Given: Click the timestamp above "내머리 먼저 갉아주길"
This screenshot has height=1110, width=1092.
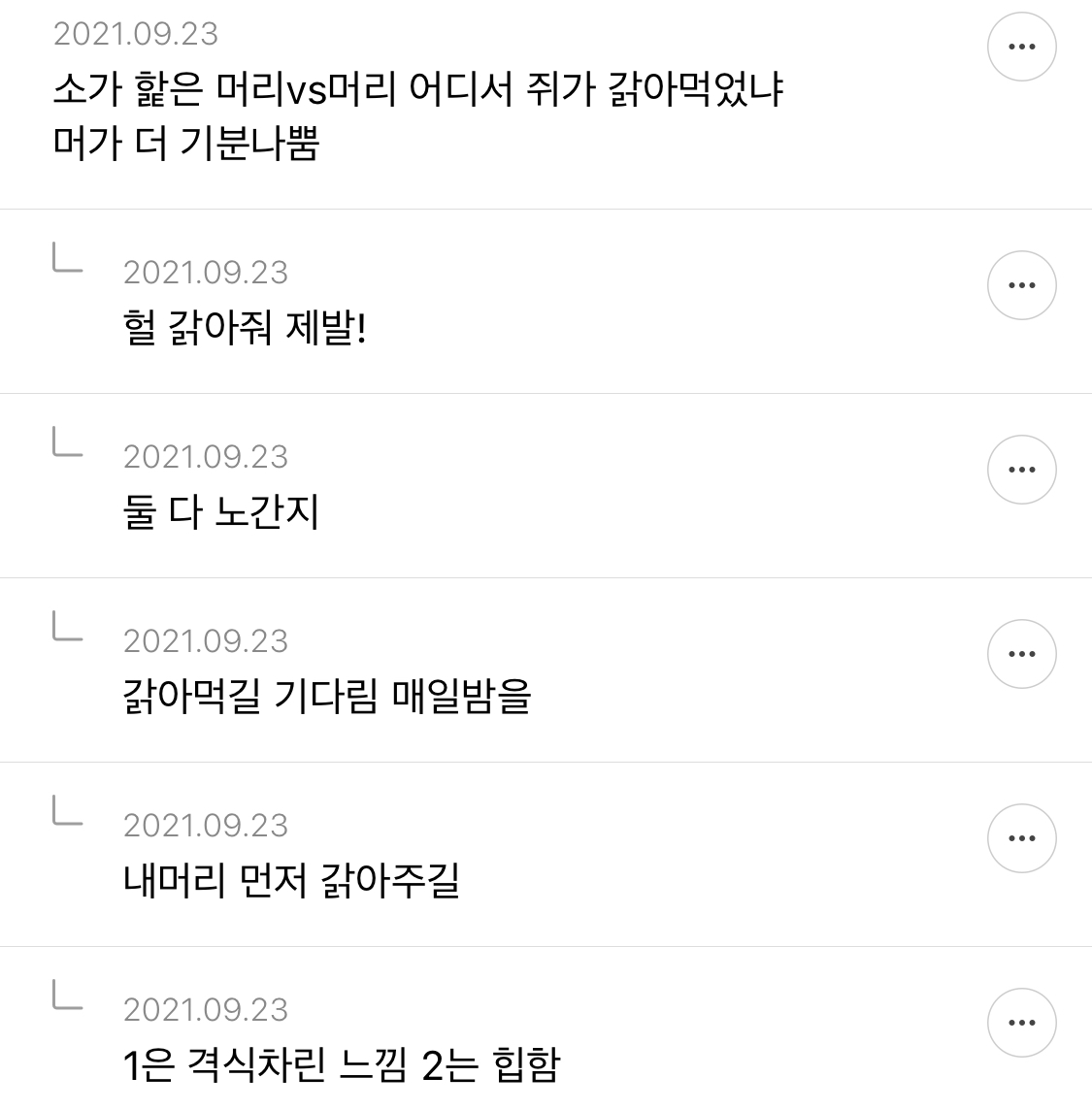Looking at the screenshot, I should point(207,825).
